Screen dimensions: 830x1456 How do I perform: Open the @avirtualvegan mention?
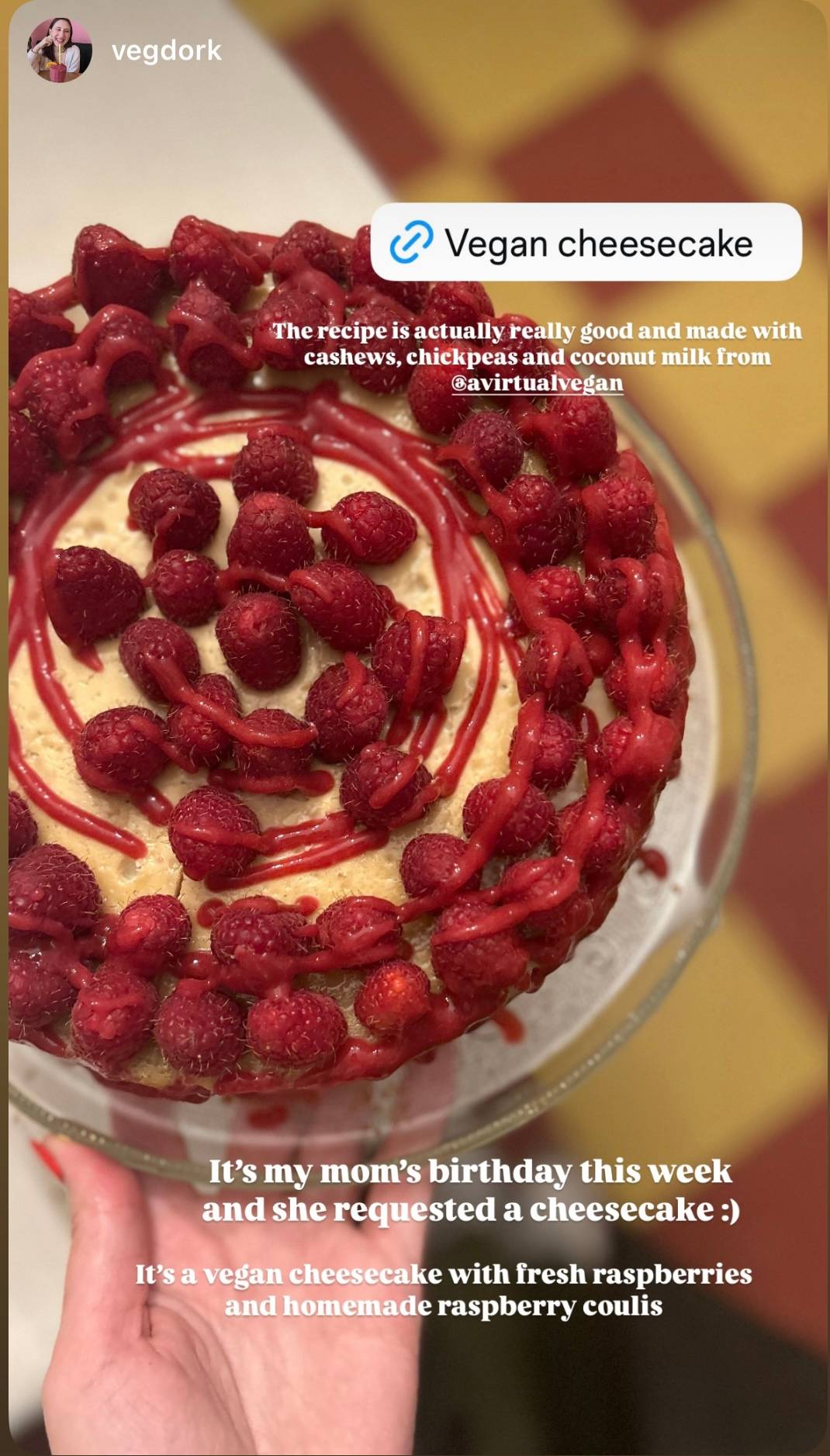[x=537, y=383]
